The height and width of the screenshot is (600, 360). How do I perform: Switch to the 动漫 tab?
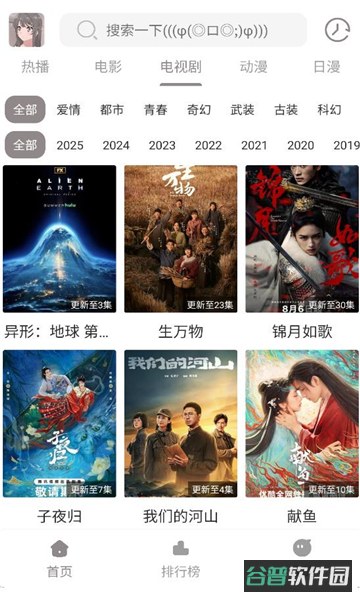253,67
